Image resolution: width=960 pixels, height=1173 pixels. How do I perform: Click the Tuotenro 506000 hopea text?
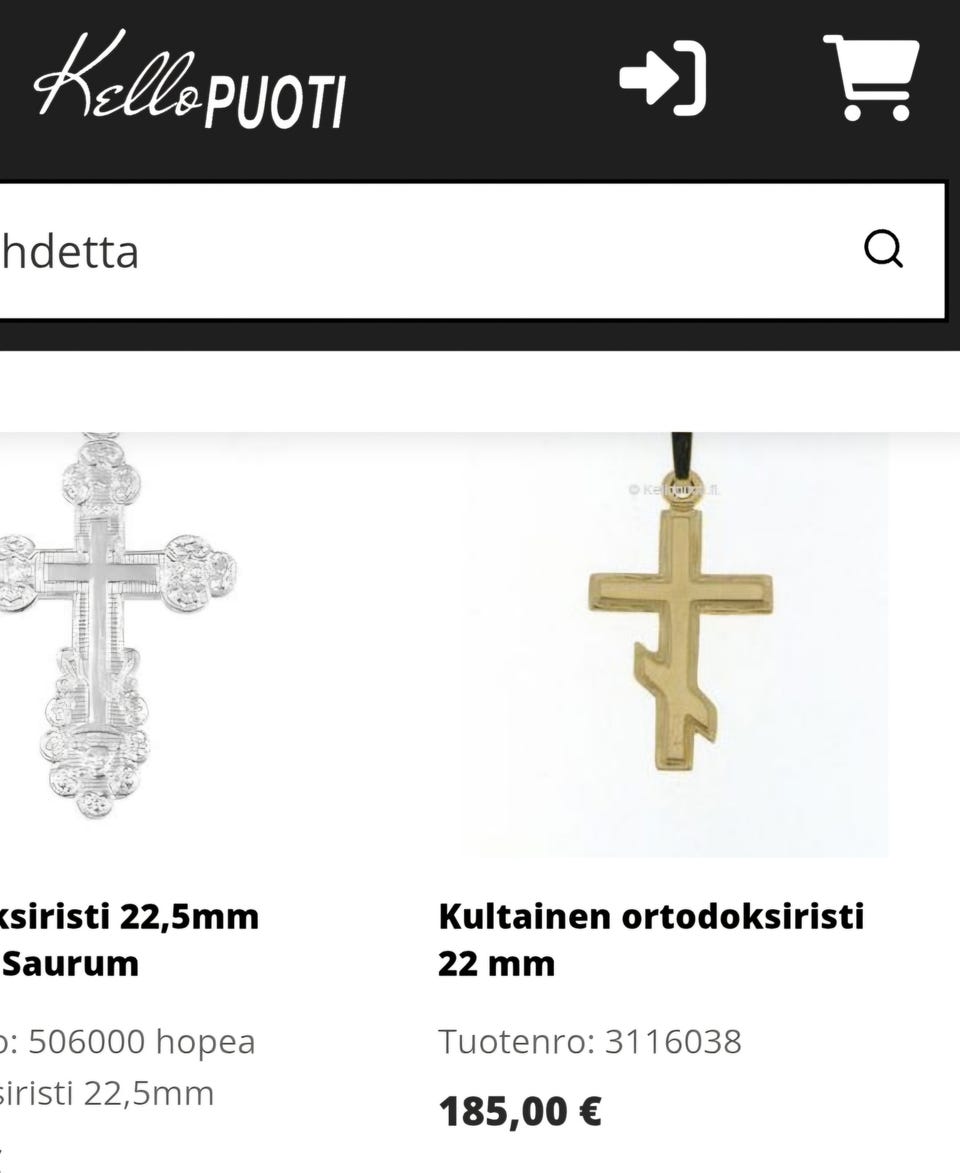(128, 1041)
